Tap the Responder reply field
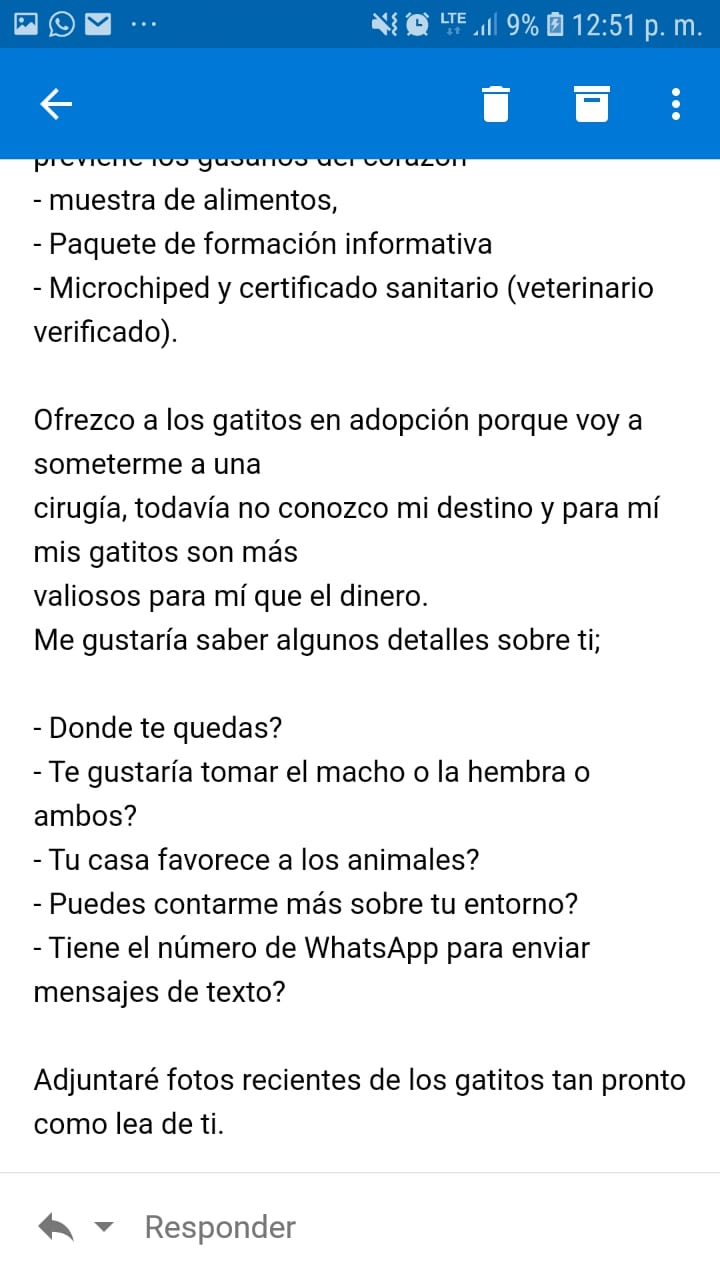 point(220,1227)
